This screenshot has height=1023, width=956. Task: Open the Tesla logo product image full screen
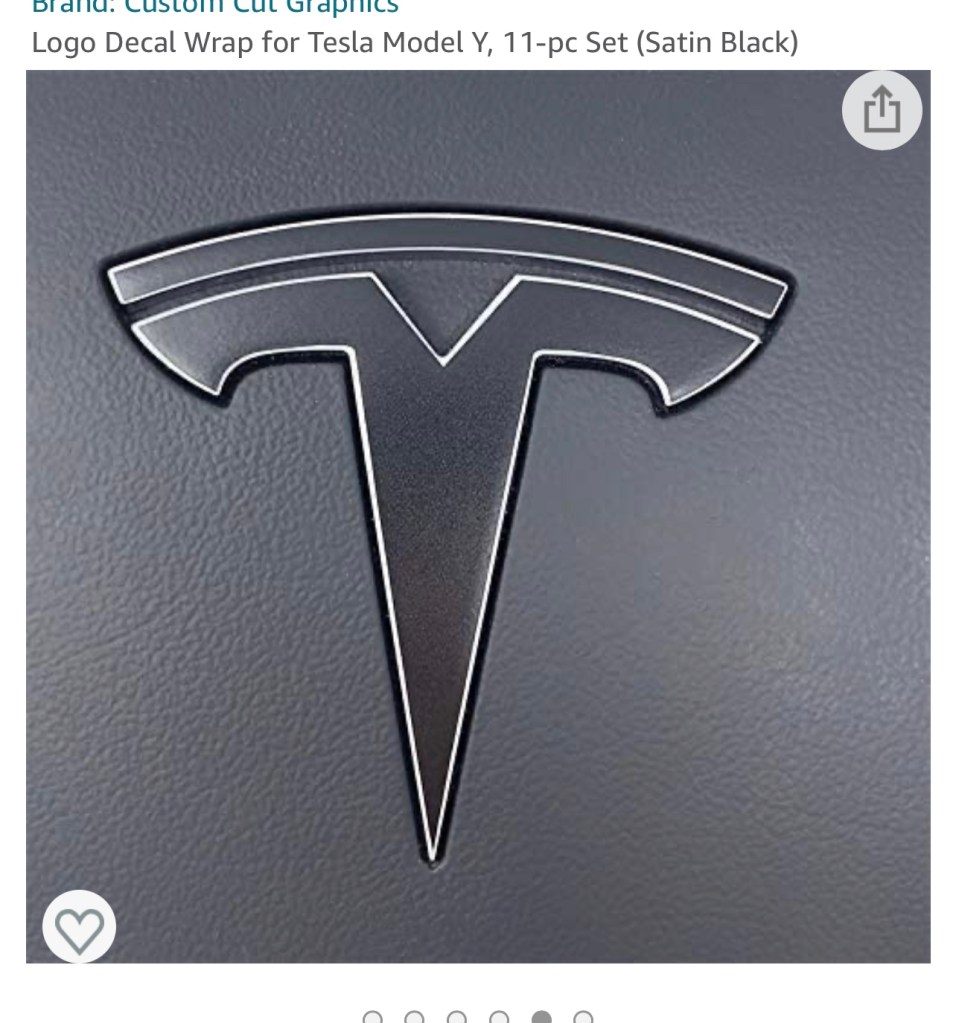pos(478,516)
